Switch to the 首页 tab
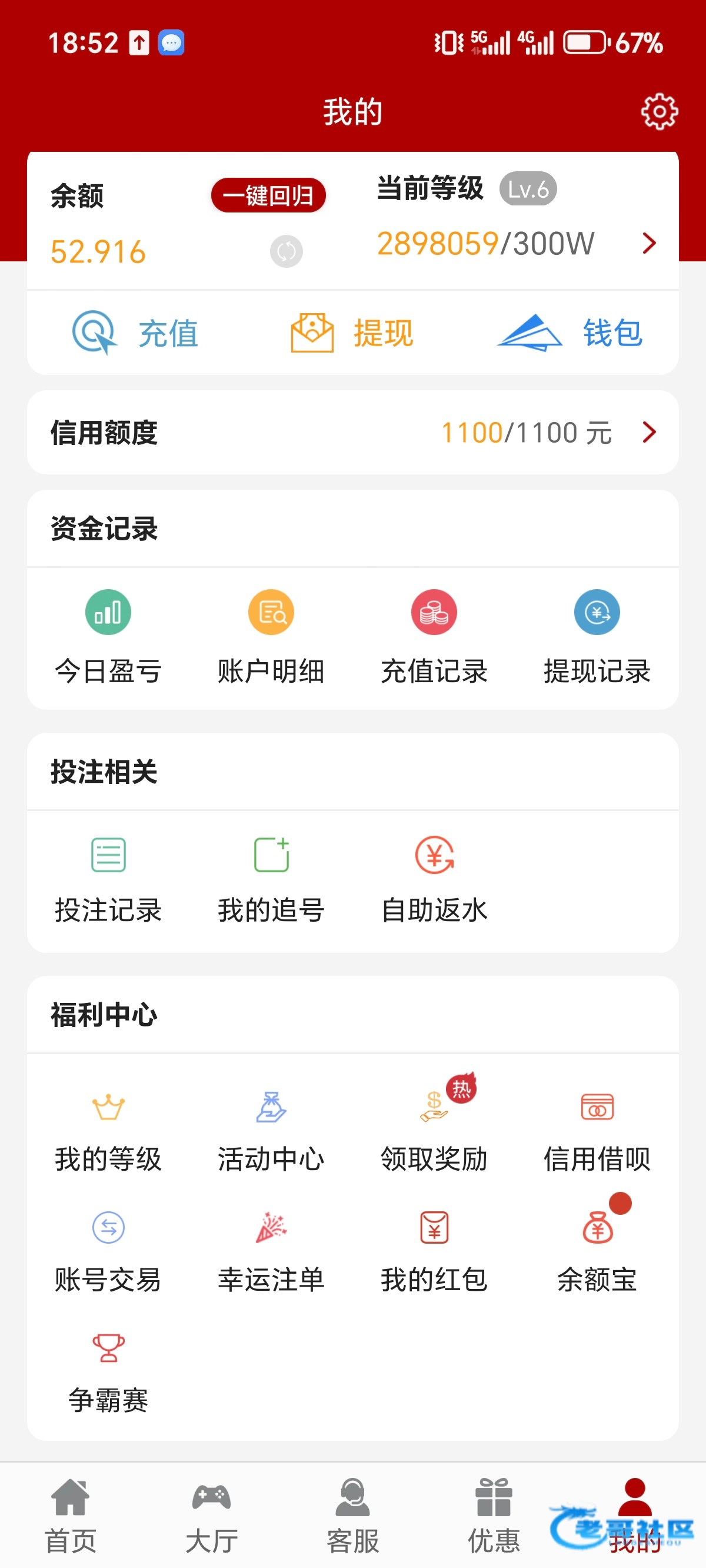 point(71,1515)
